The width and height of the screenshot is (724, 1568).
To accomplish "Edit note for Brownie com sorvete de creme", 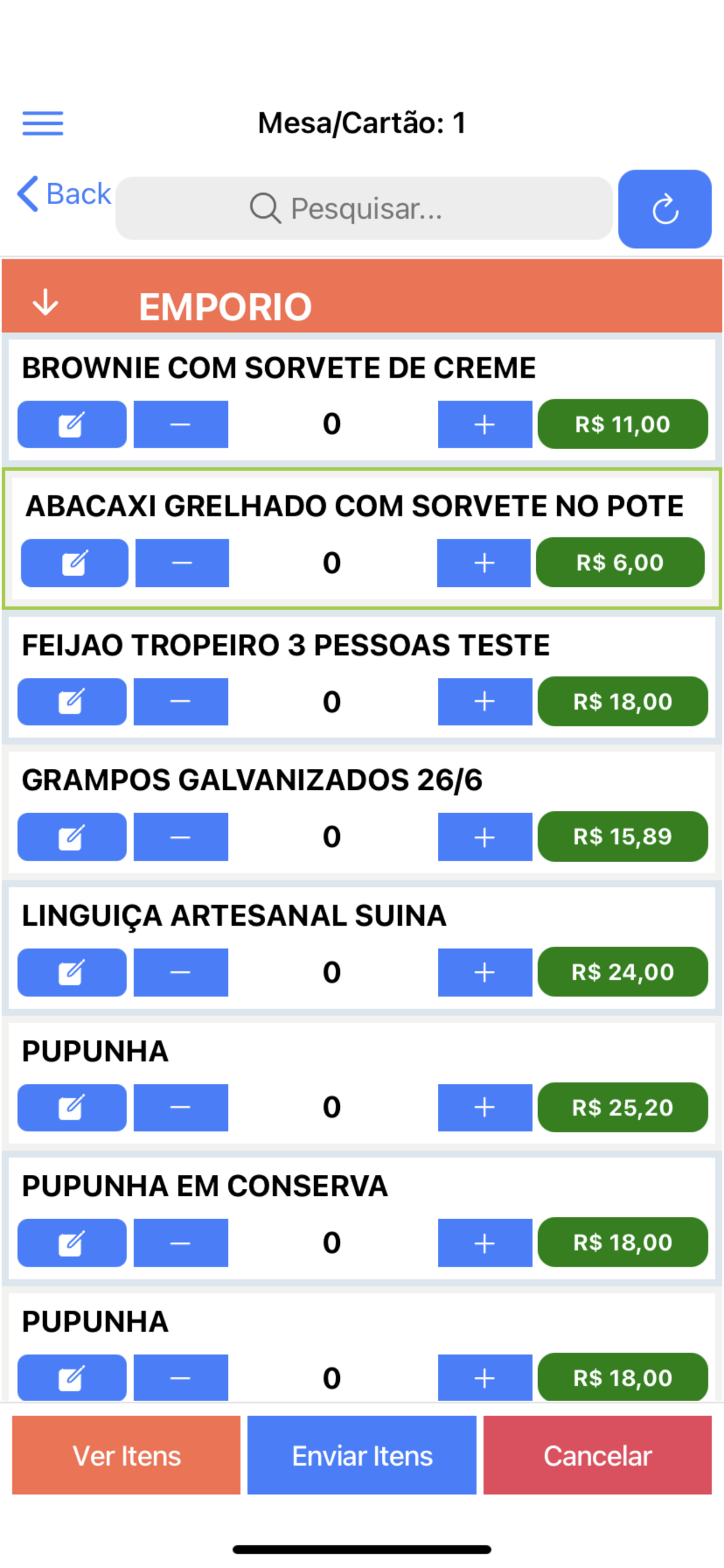I will pos(72,424).
